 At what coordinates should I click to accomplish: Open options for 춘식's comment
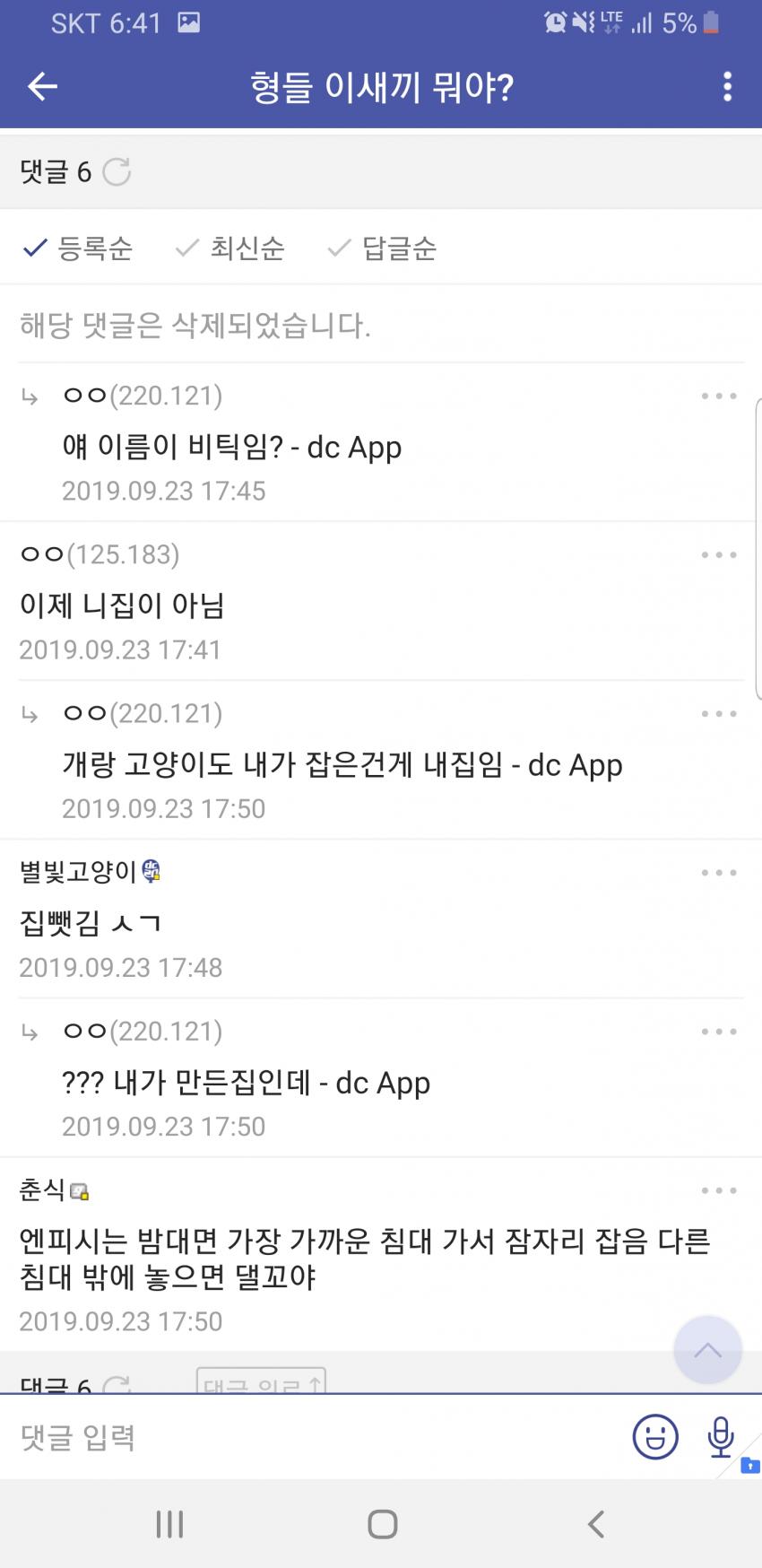tap(719, 1190)
